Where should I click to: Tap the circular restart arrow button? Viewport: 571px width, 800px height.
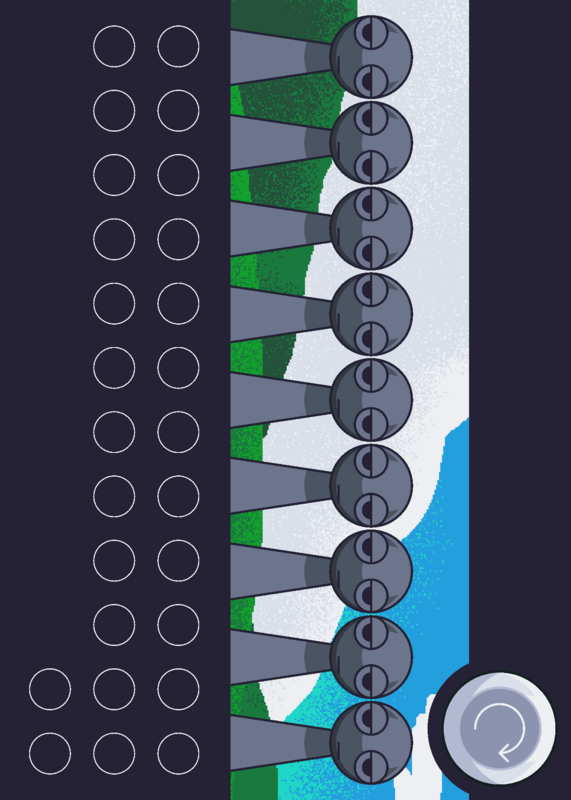[x=499, y=729]
